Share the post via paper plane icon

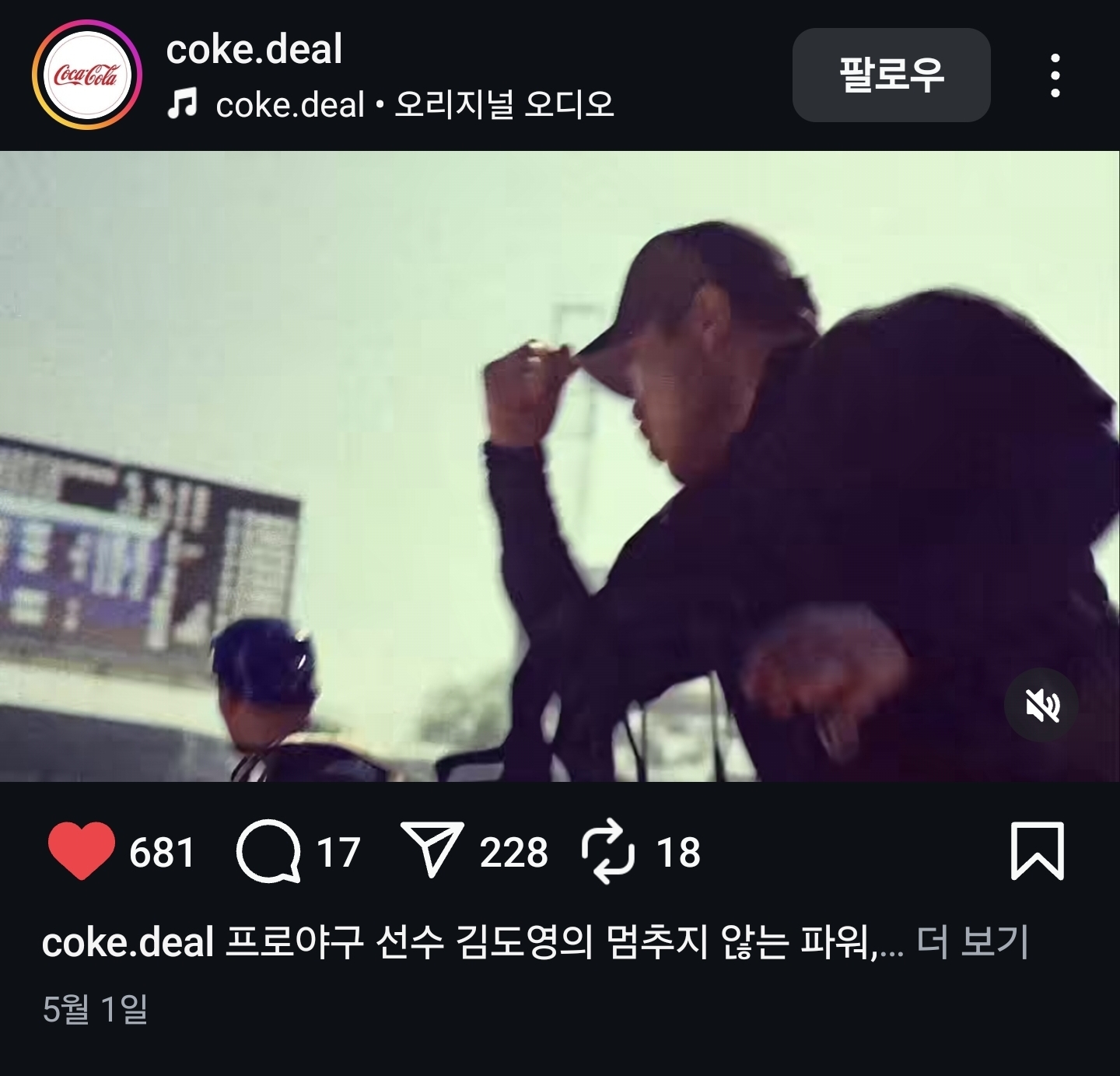tap(432, 851)
